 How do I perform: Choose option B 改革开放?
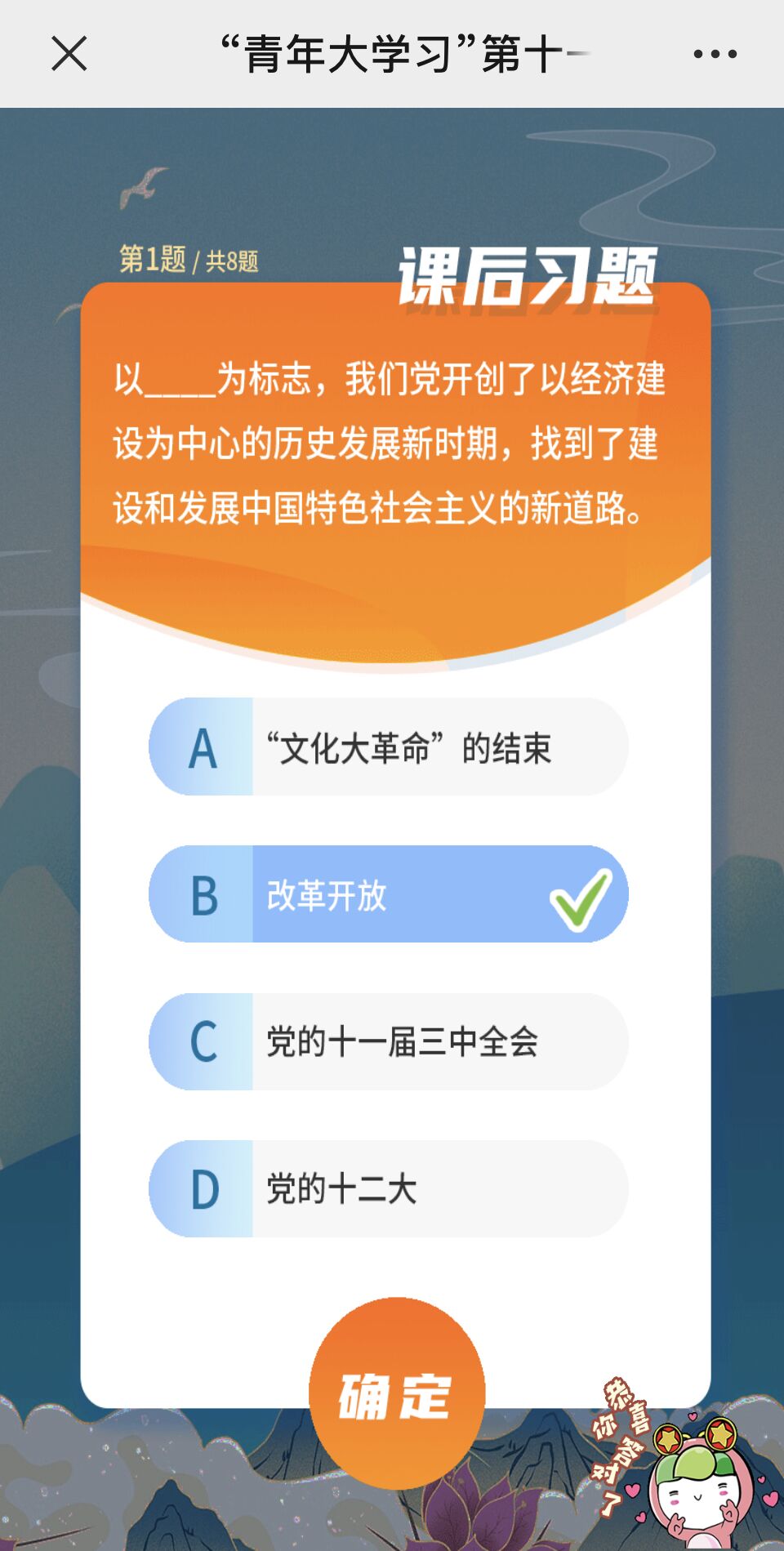389,894
